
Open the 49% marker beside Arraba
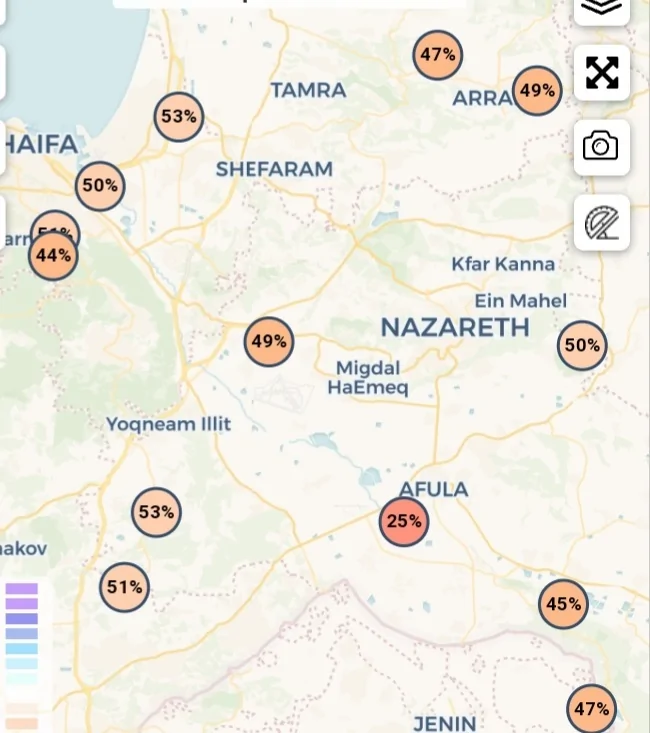[537, 91]
